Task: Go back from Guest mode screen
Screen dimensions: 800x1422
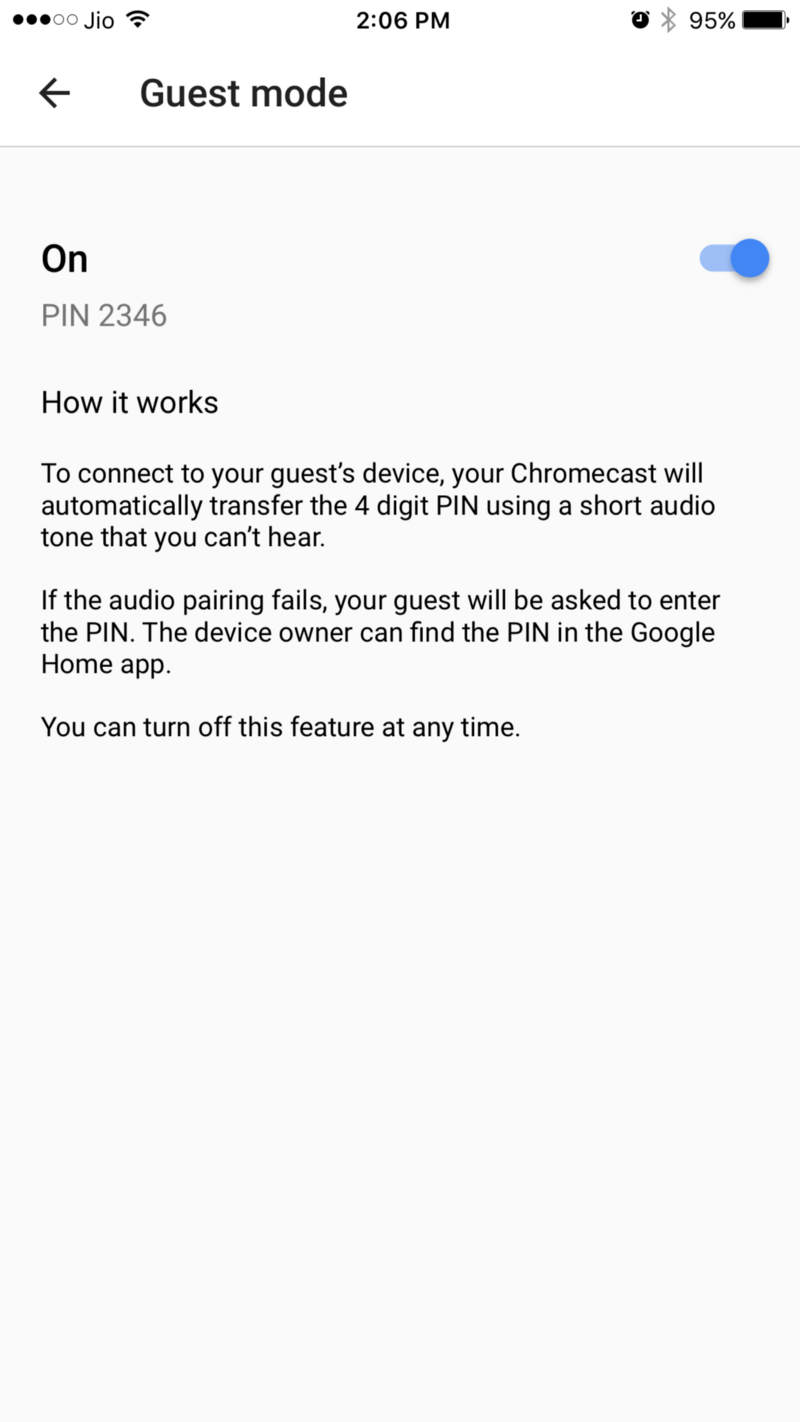Action: coord(55,93)
